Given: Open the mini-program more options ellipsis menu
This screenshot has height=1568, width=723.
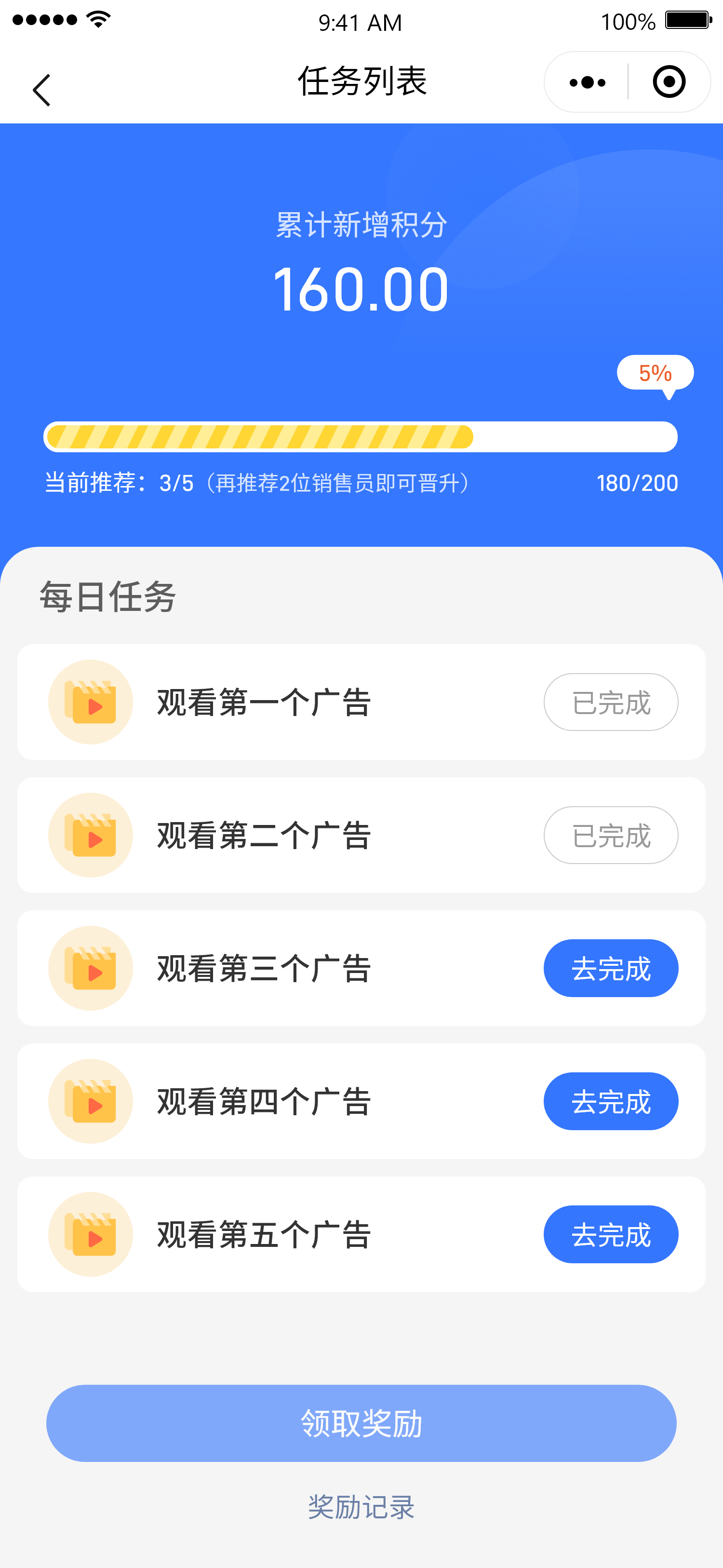Looking at the screenshot, I should 586,81.
